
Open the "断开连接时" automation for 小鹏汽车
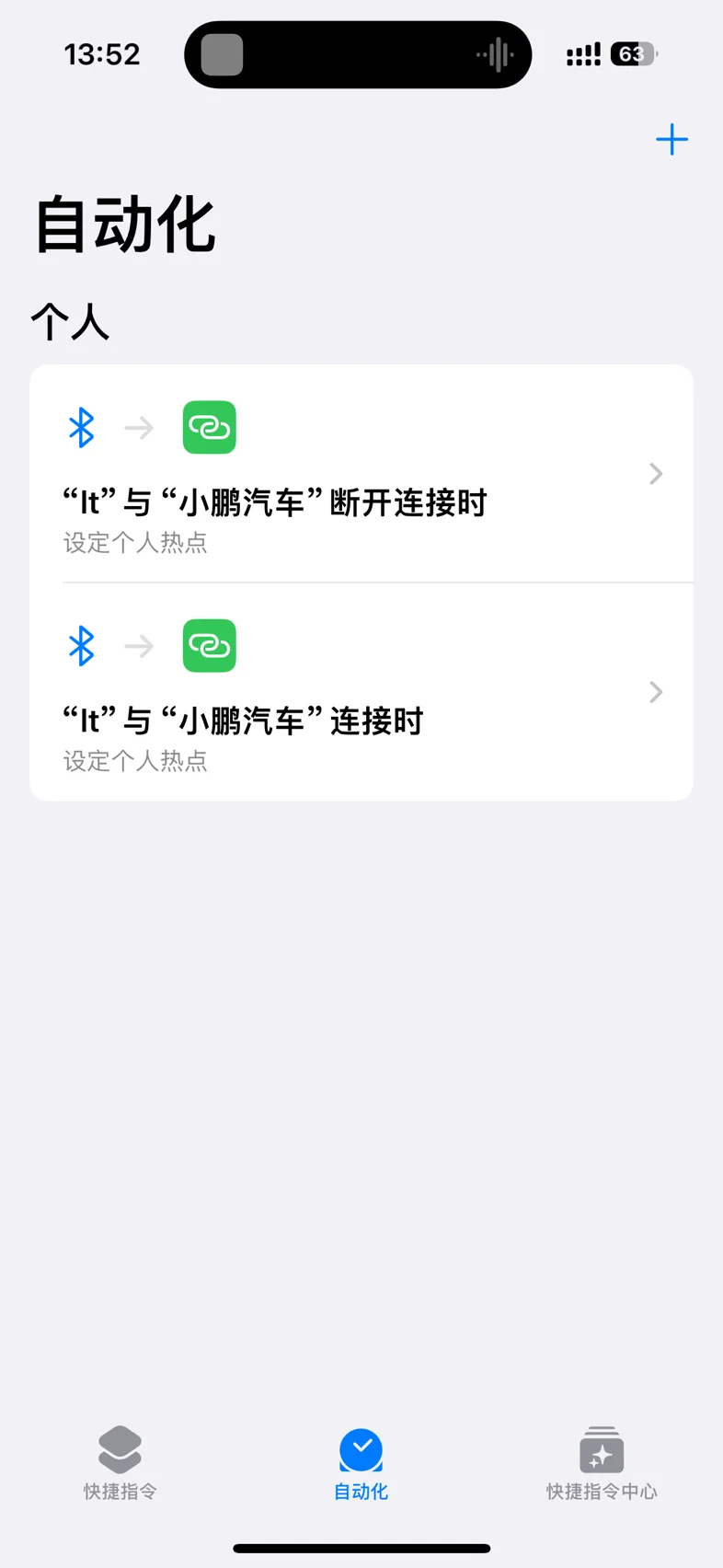(x=361, y=474)
